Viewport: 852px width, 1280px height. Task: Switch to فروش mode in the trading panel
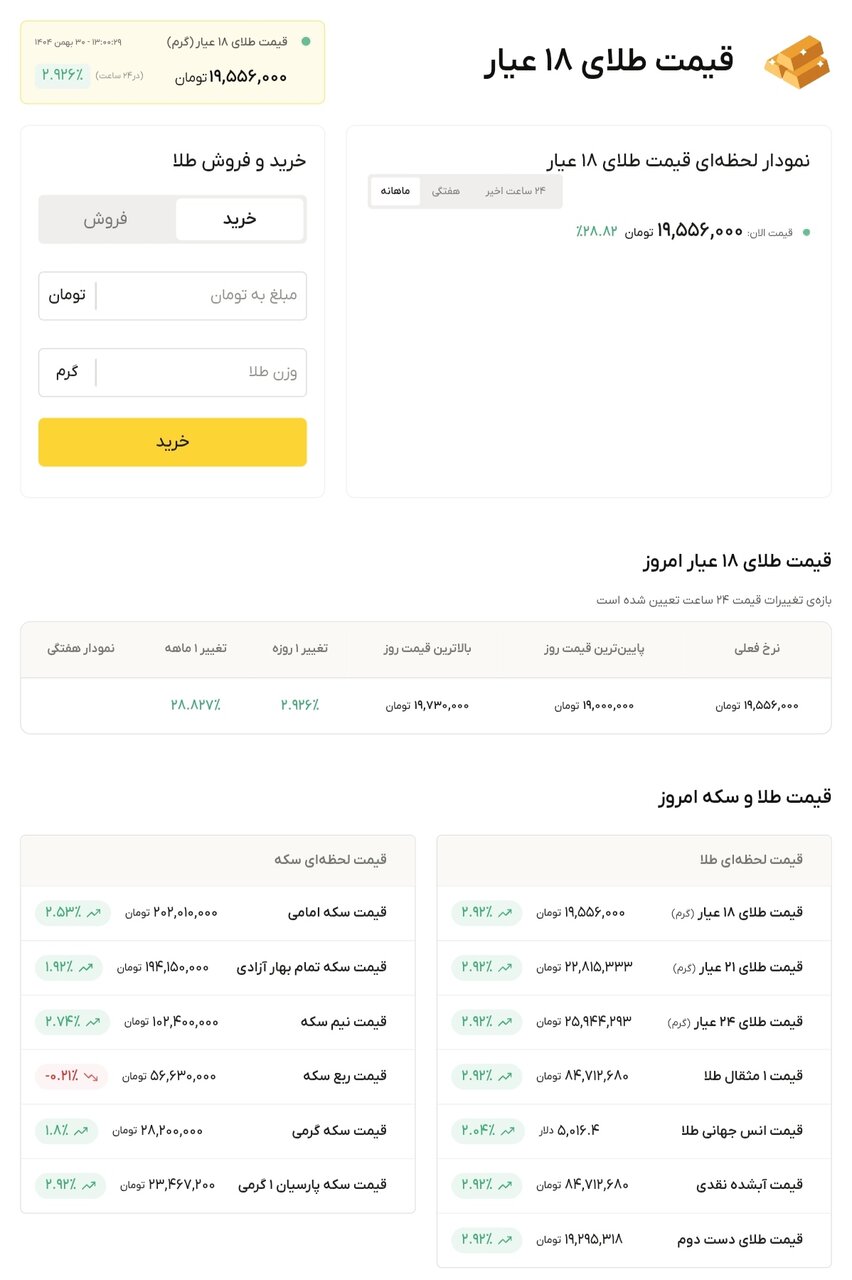[106, 220]
